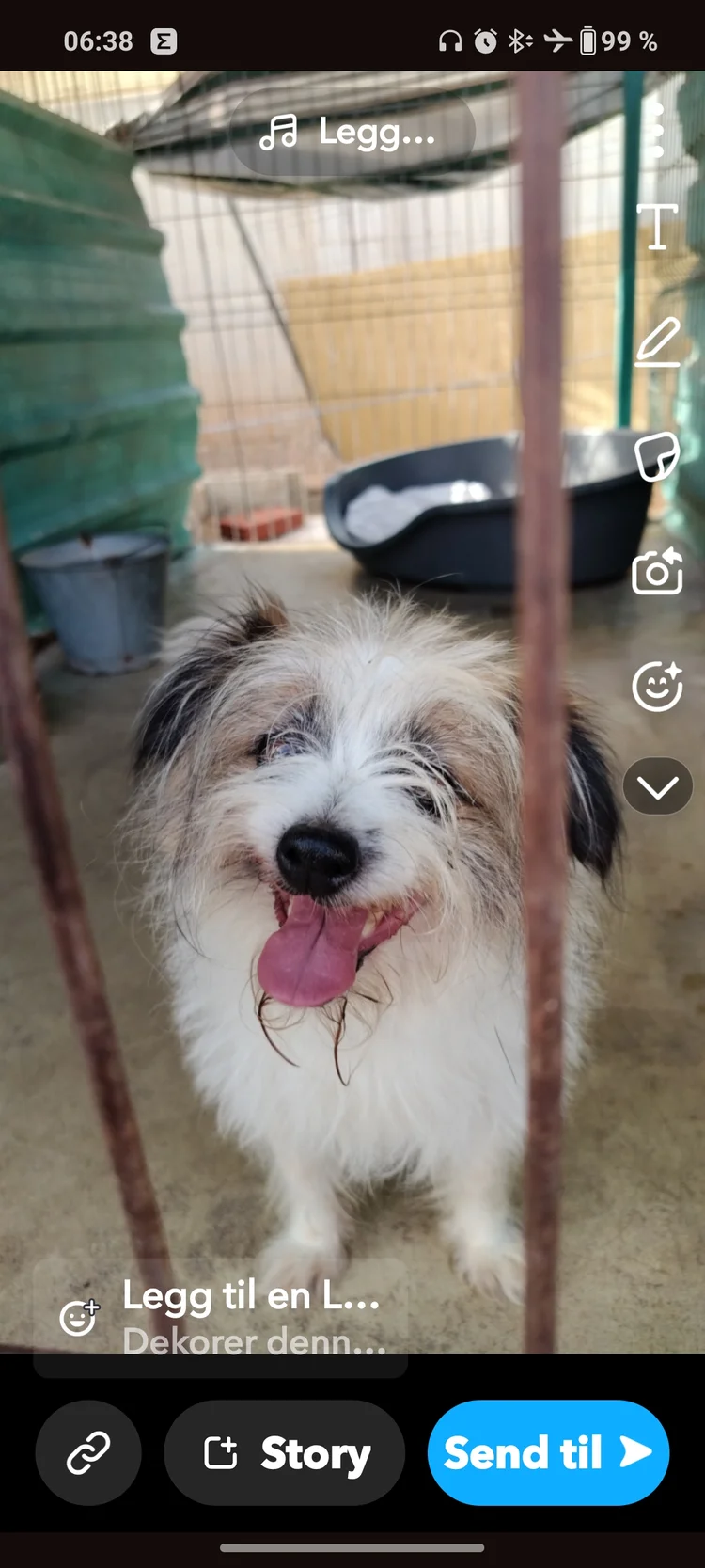This screenshot has width=705, height=1568.
Task: Open the camera rotate tool
Action: [x=657, y=571]
